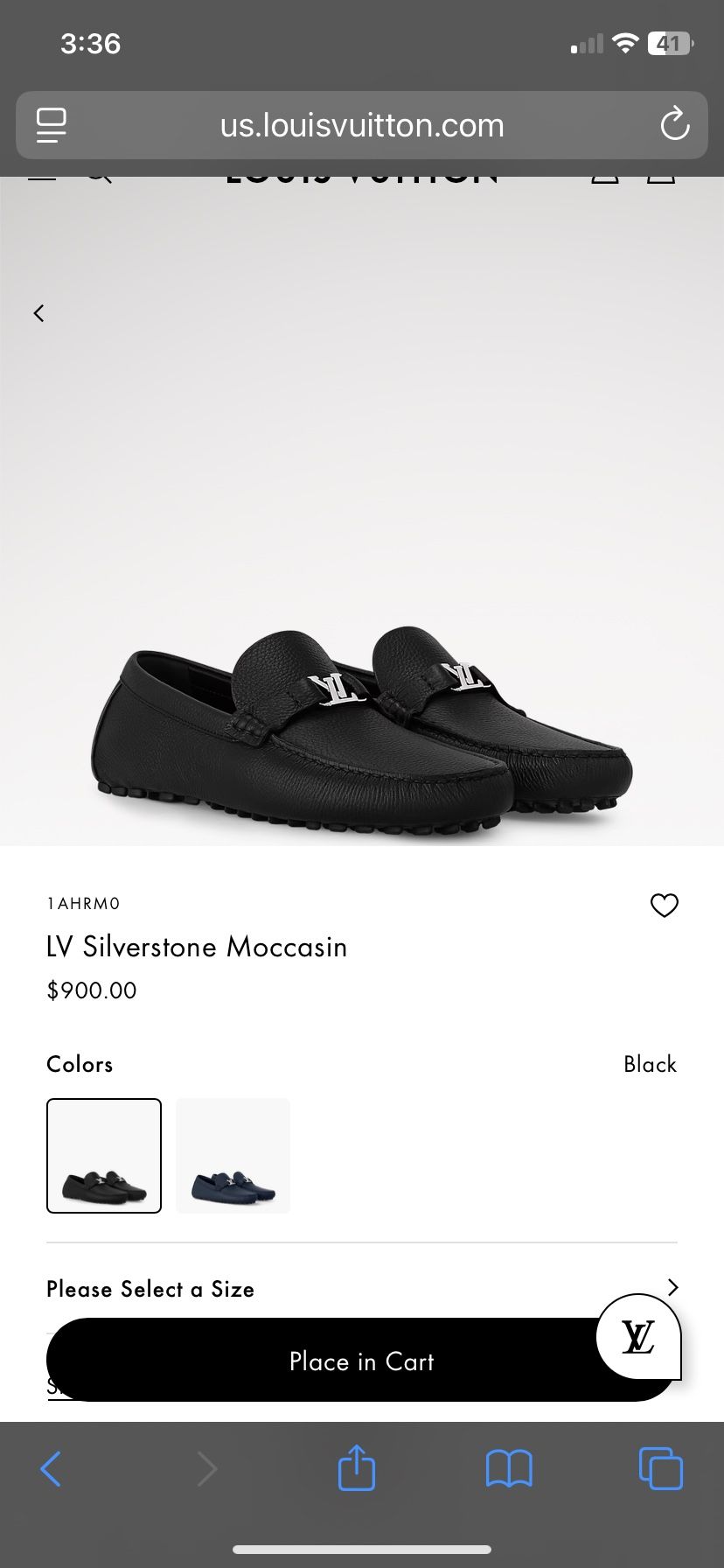Select the black color thumbnail
724x1568 pixels.
coord(104,1155)
